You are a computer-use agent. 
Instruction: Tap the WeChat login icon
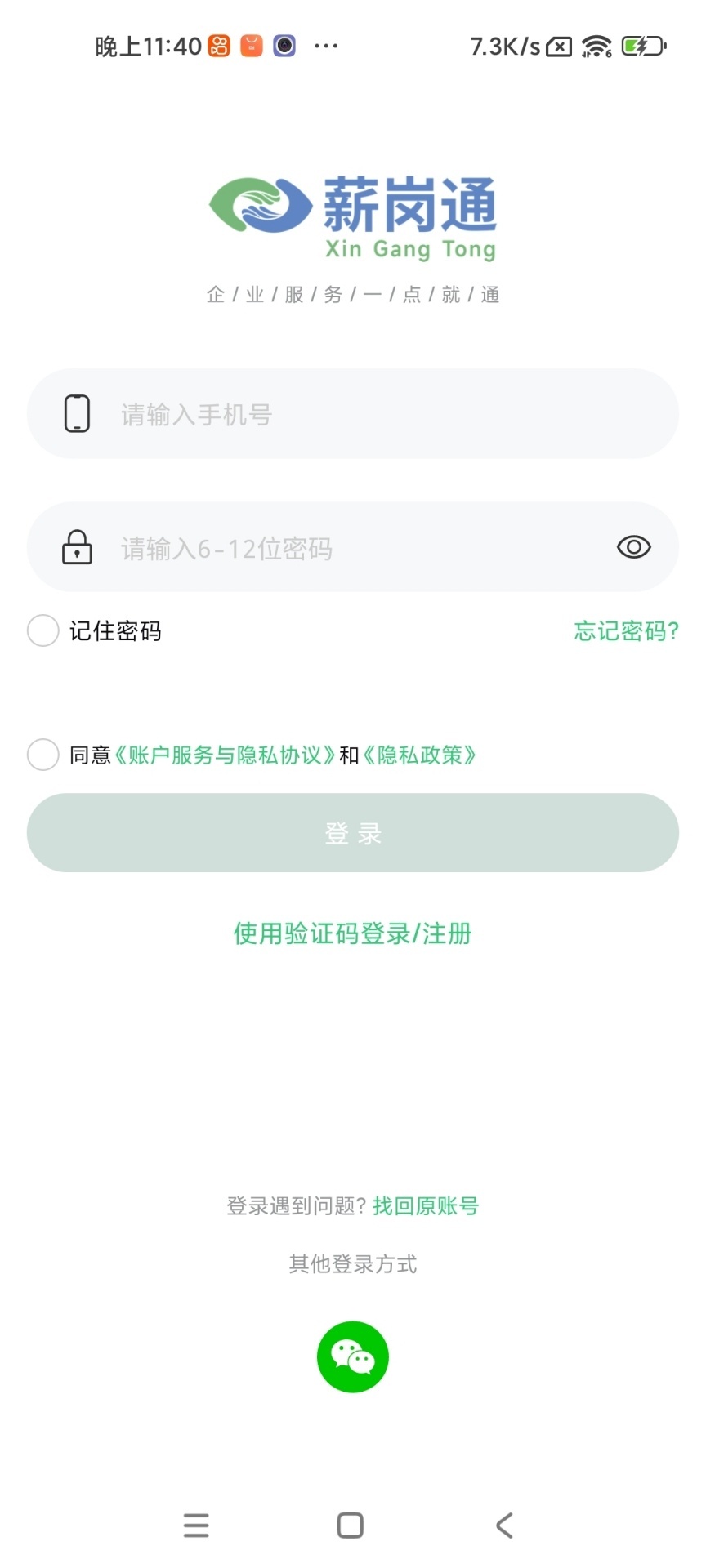tap(352, 1356)
